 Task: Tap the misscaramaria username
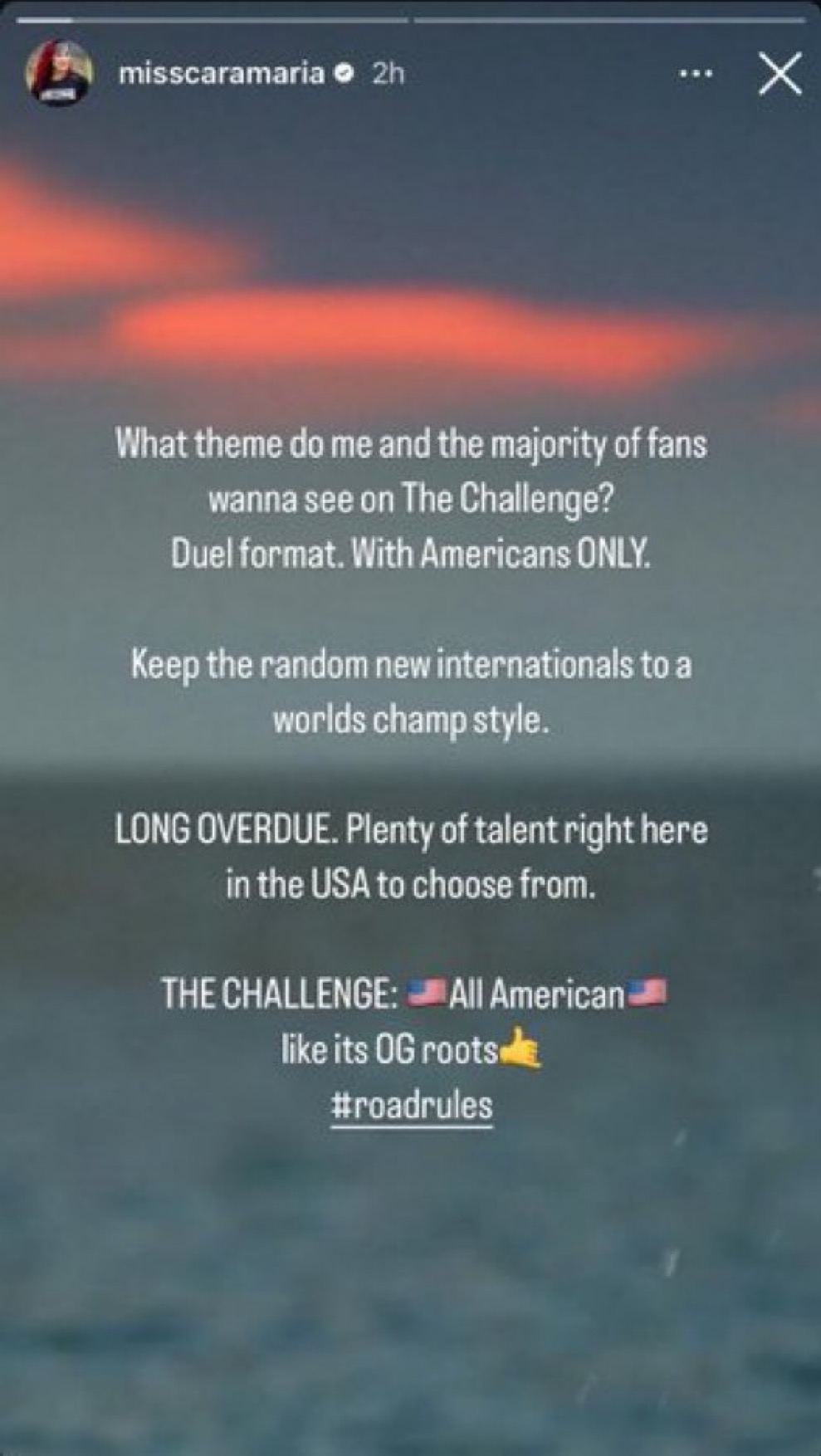pos(221,73)
